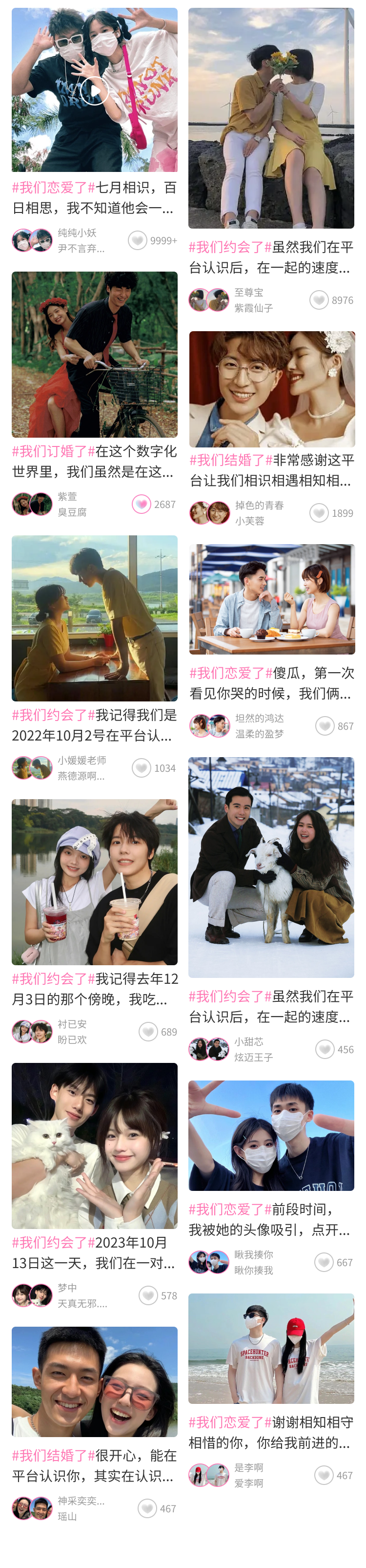Play the video in 纯纯小妖's post
The height and width of the screenshot is (1568, 366).
[95, 91]
